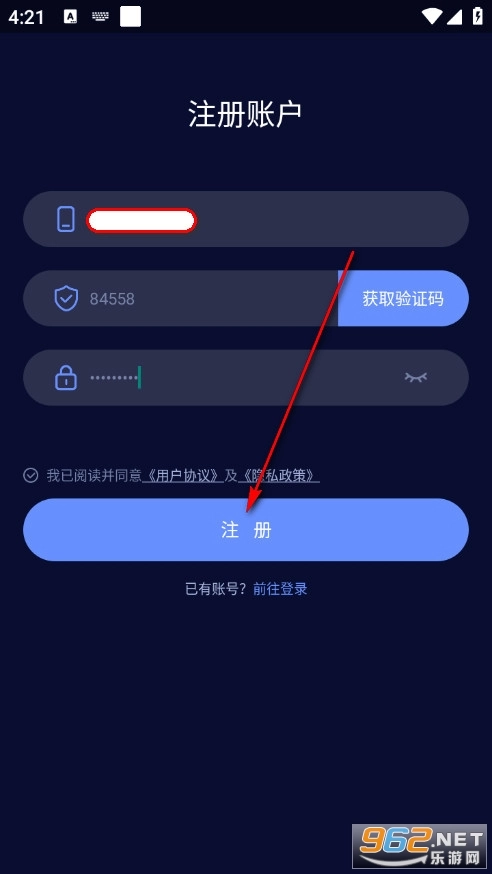Go to login via 前往登录
This screenshot has width=492, height=874.
click(280, 589)
